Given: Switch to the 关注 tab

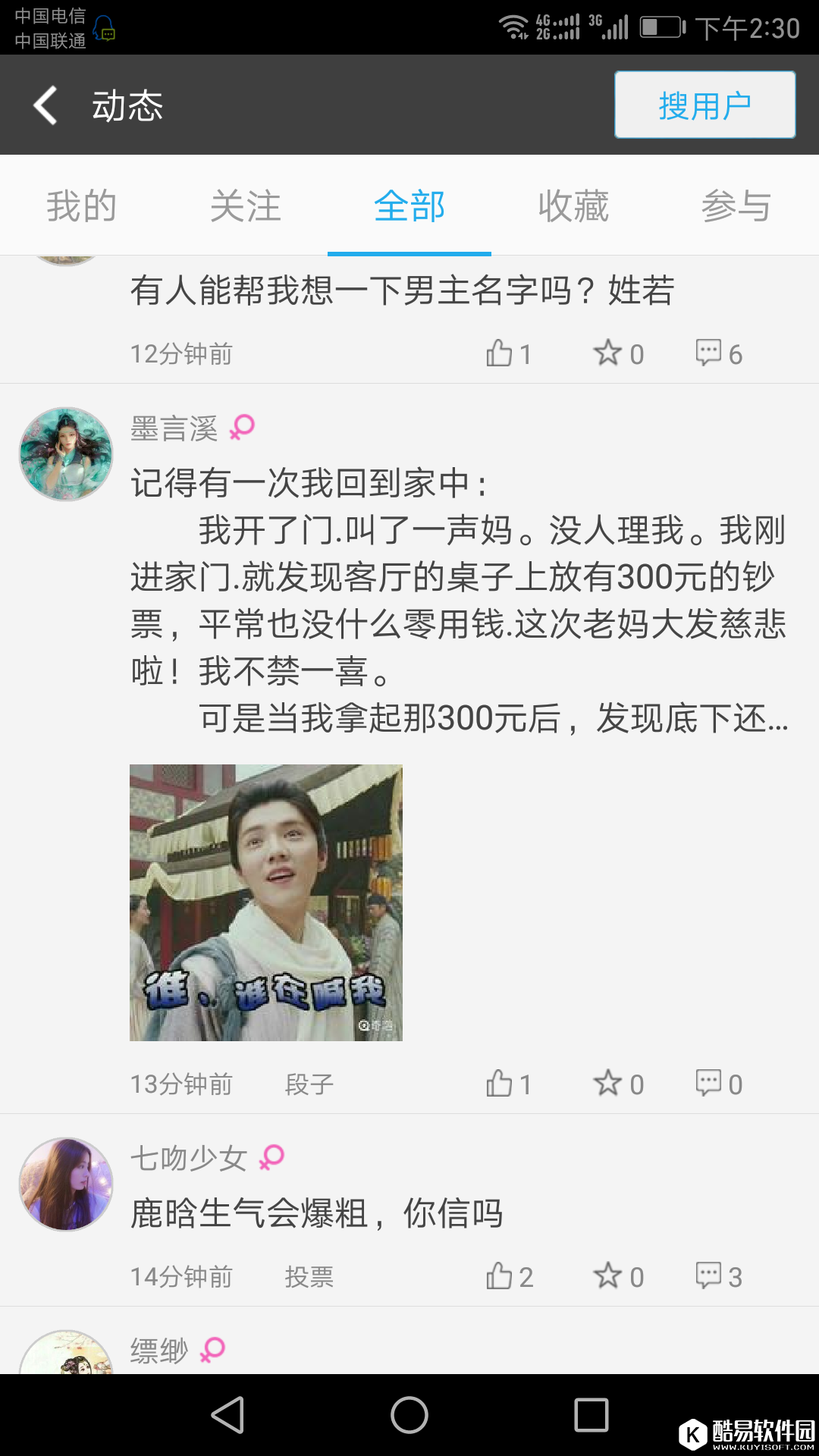Looking at the screenshot, I should coord(245,206).
